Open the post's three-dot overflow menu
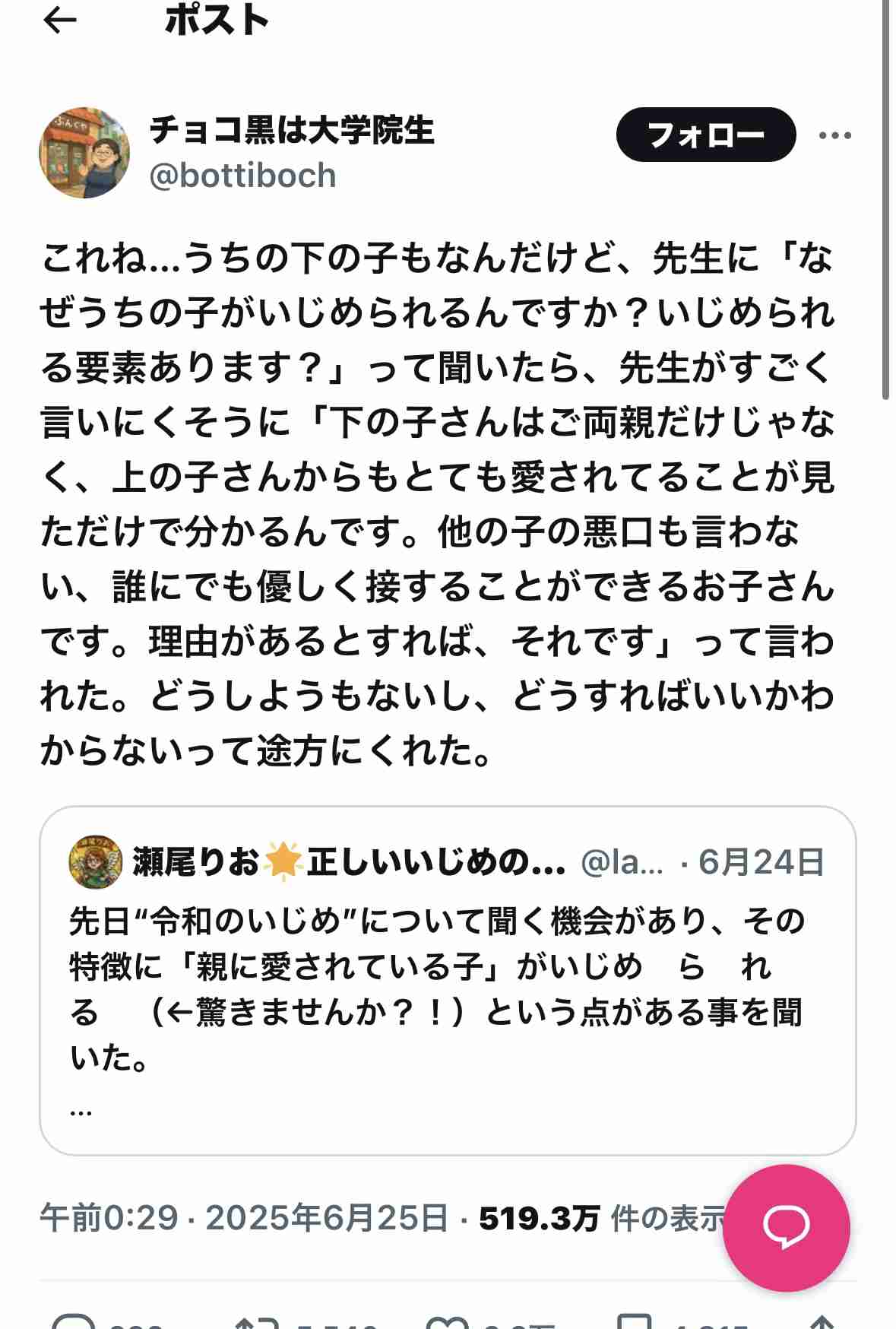 (x=835, y=136)
